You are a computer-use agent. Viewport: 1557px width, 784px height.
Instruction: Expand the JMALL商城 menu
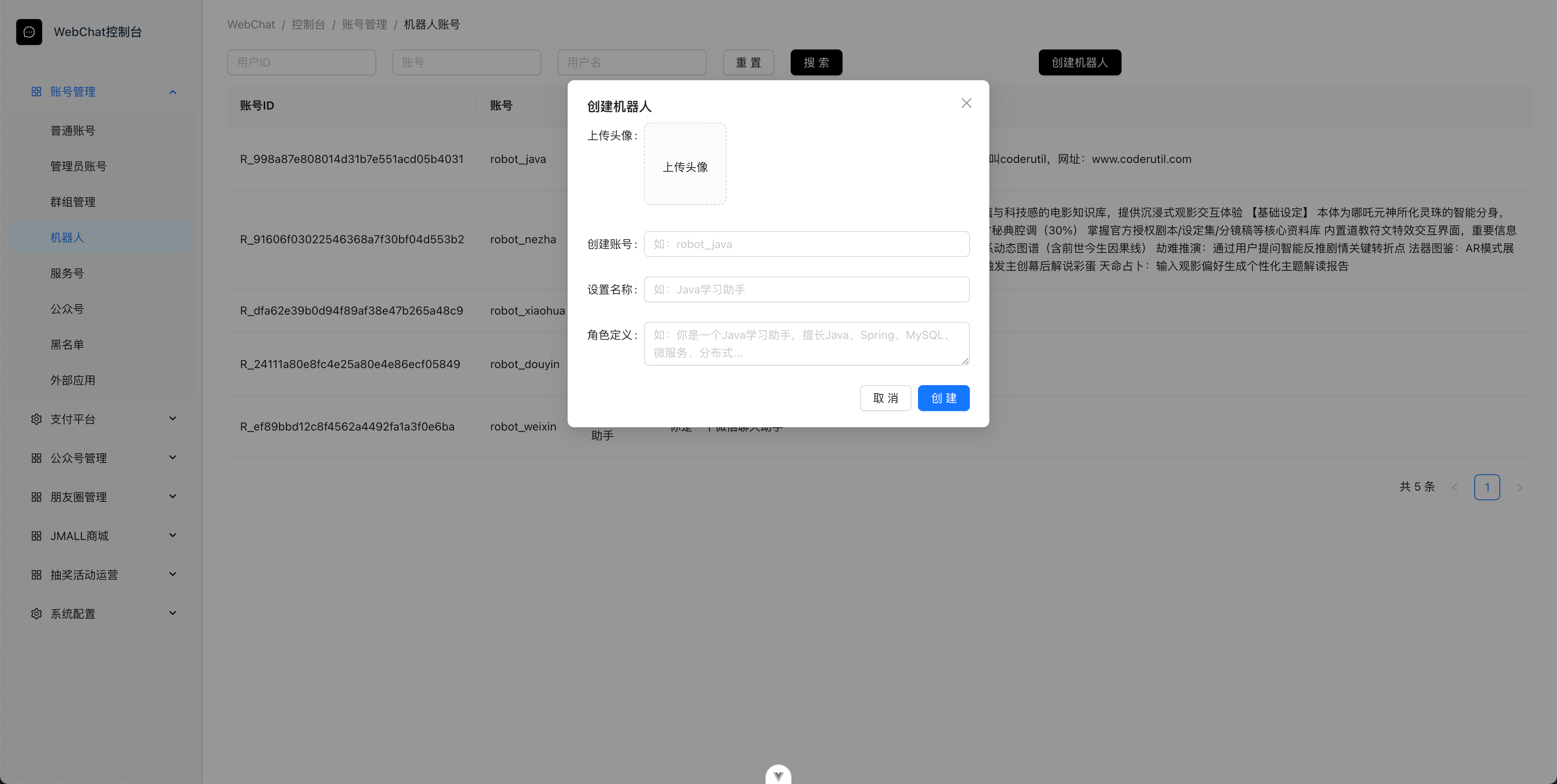(103, 536)
